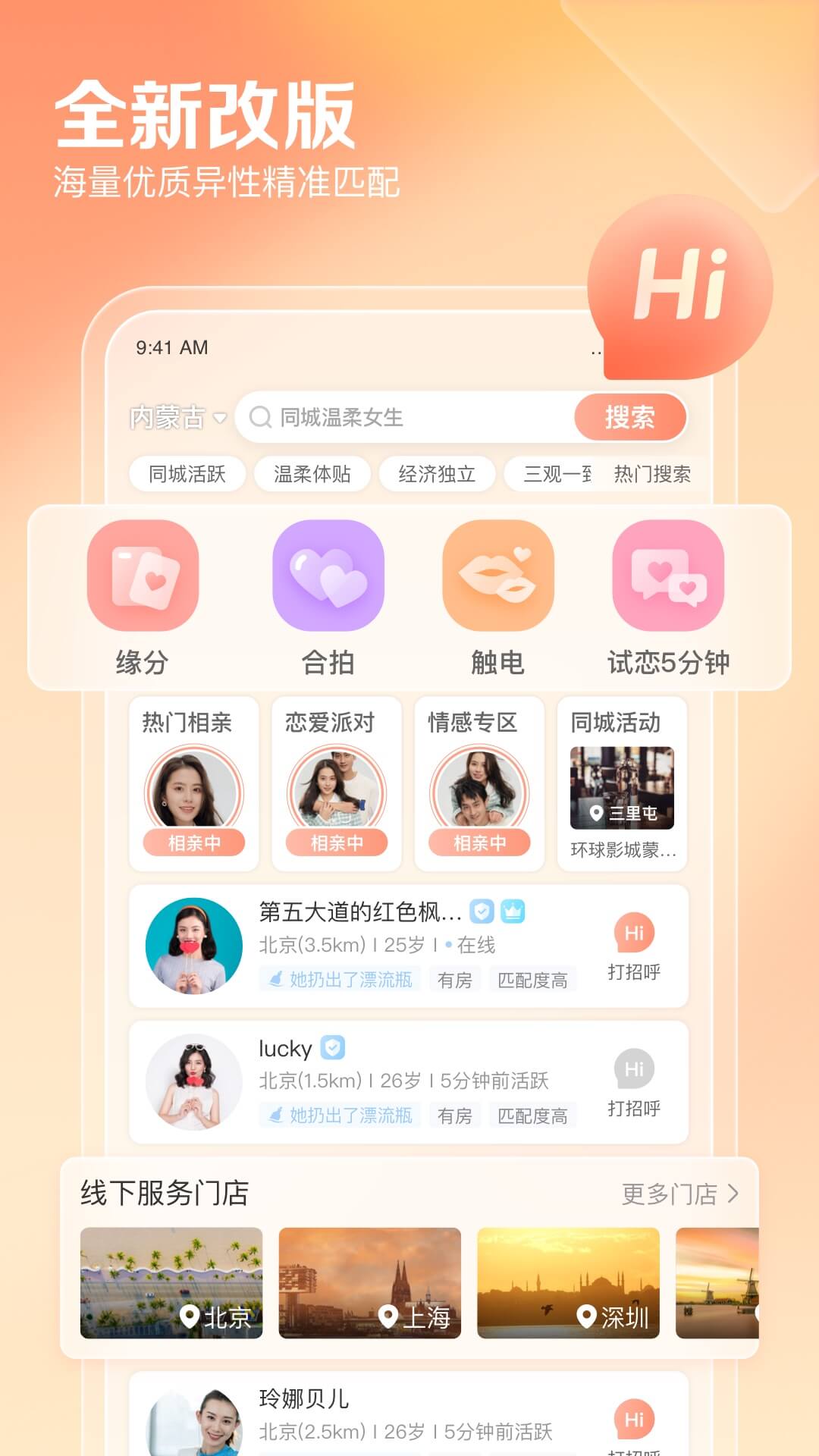
Task: Select the 合拍 hearts icon
Action: click(328, 576)
